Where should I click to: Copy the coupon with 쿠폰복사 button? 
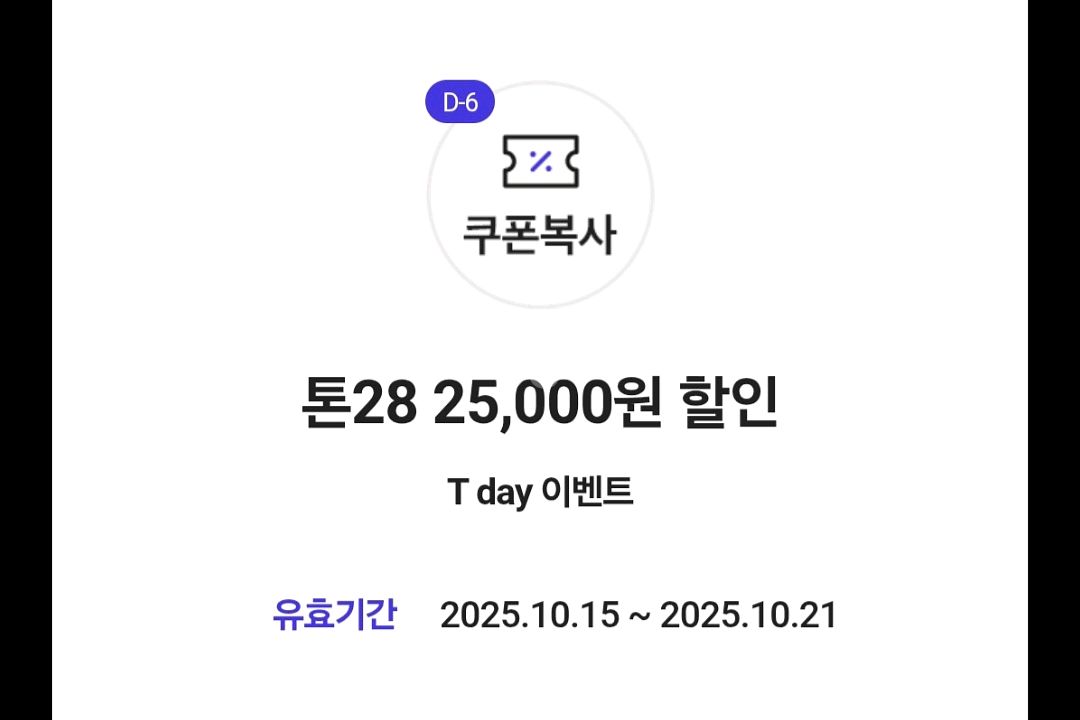pyautogui.click(x=540, y=197)
